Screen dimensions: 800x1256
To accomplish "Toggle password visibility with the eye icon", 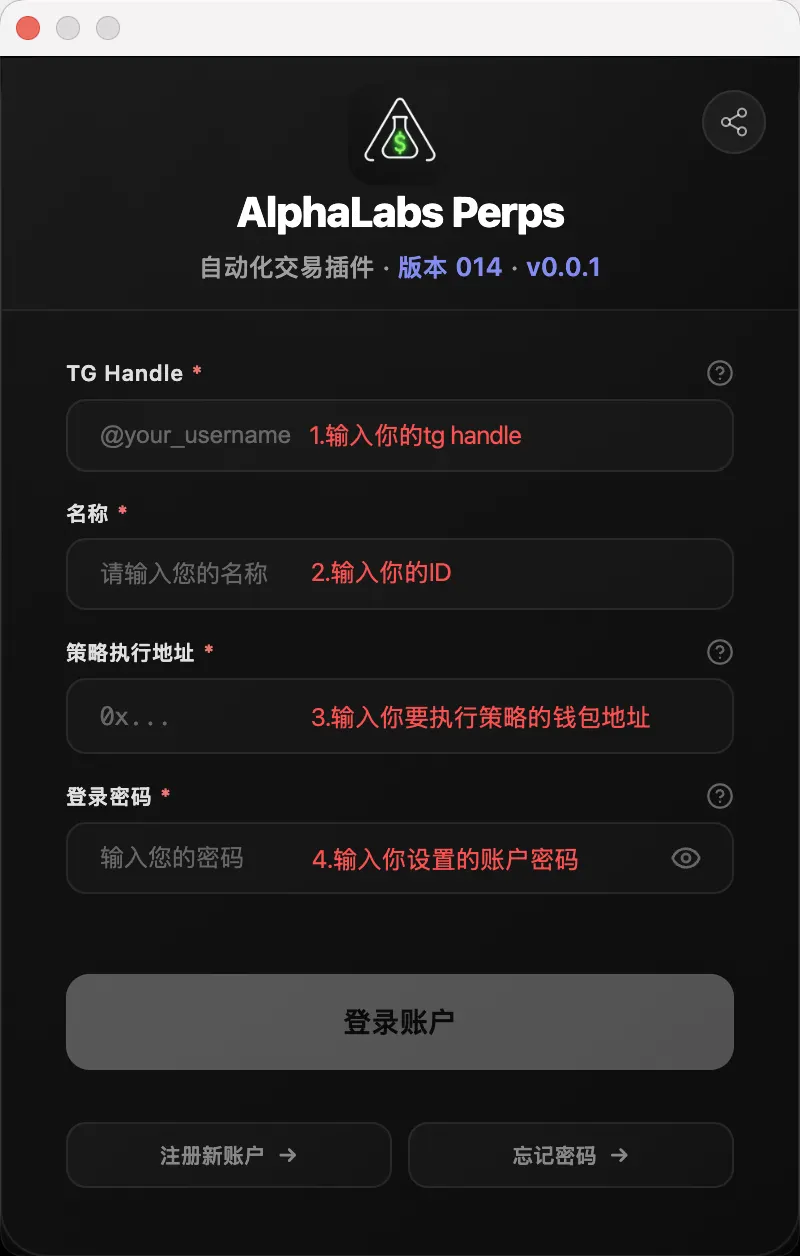I will click(685, 858).
